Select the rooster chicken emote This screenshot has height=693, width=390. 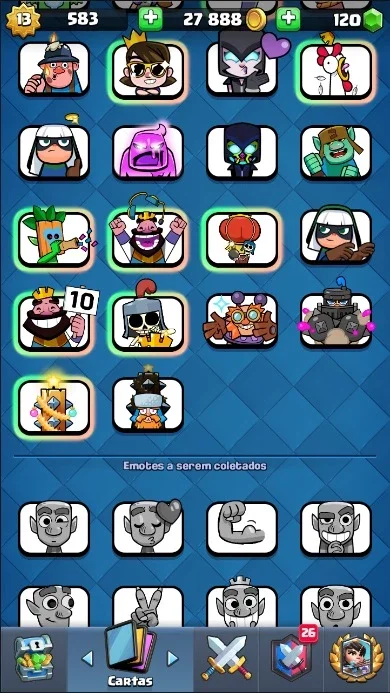click(336, 71)
